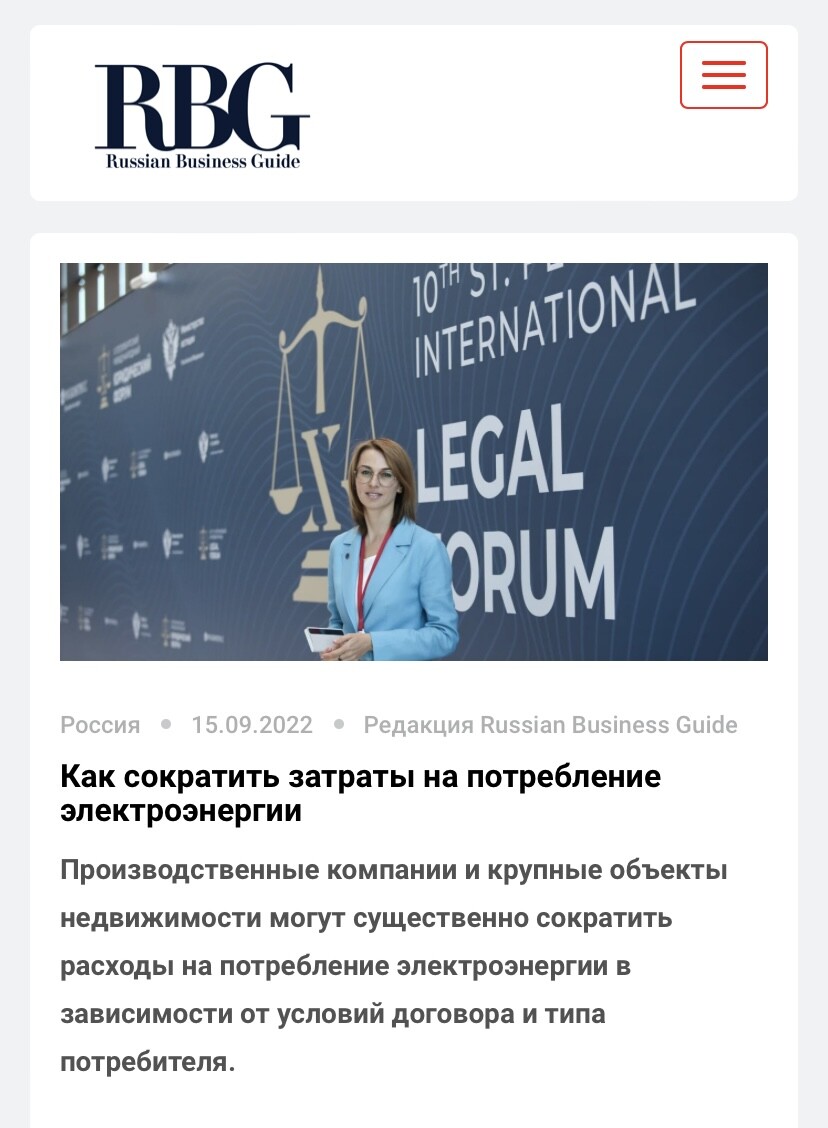
Task: Open the Legal Forum article image
Action: click(x=414, y=461)
